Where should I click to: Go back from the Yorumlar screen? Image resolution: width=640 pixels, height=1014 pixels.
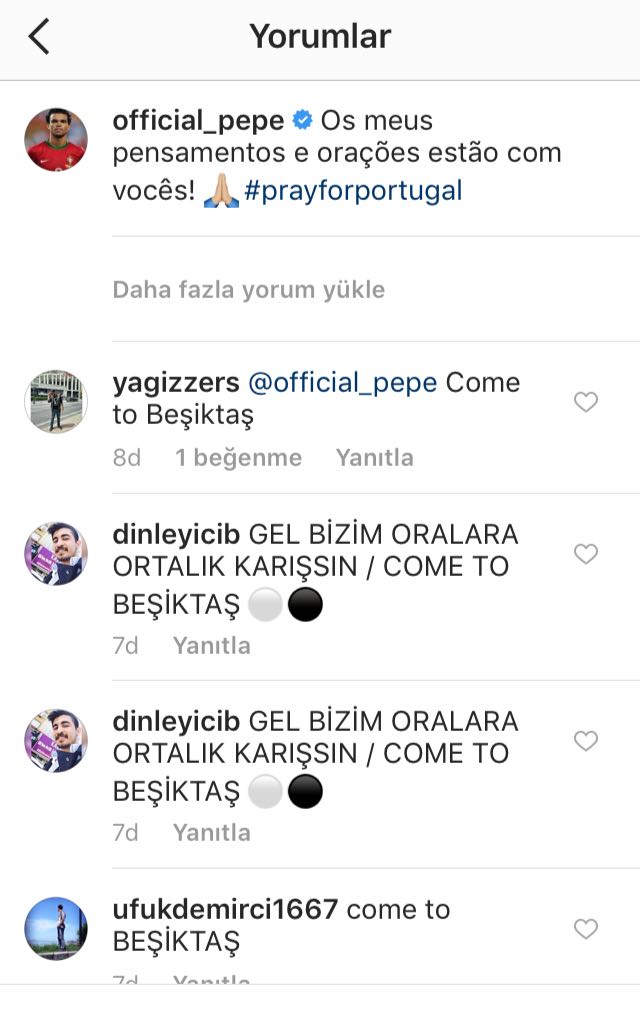coord(39,37)
